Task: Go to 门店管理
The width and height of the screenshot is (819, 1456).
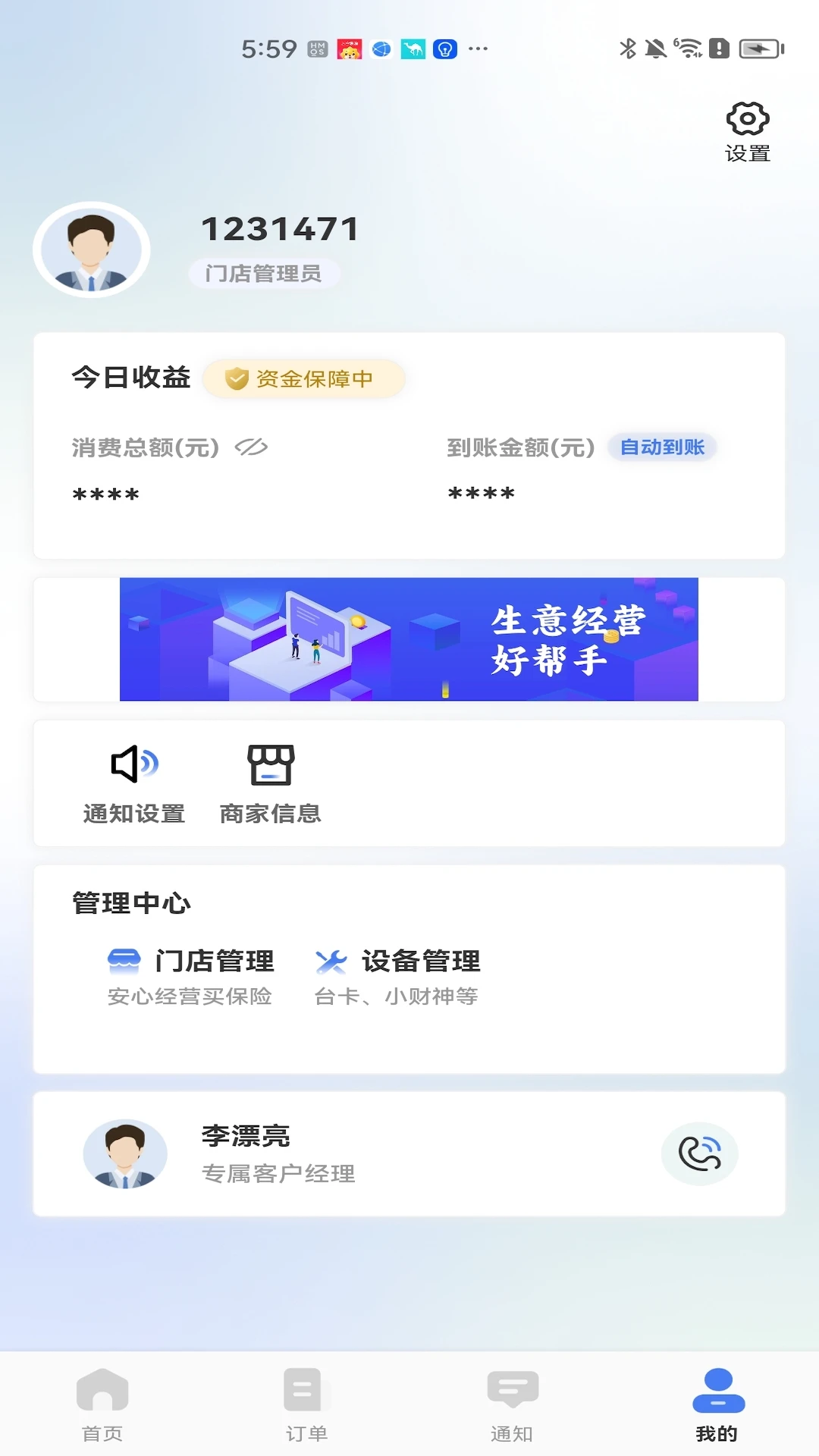Action: pos(190,977)
